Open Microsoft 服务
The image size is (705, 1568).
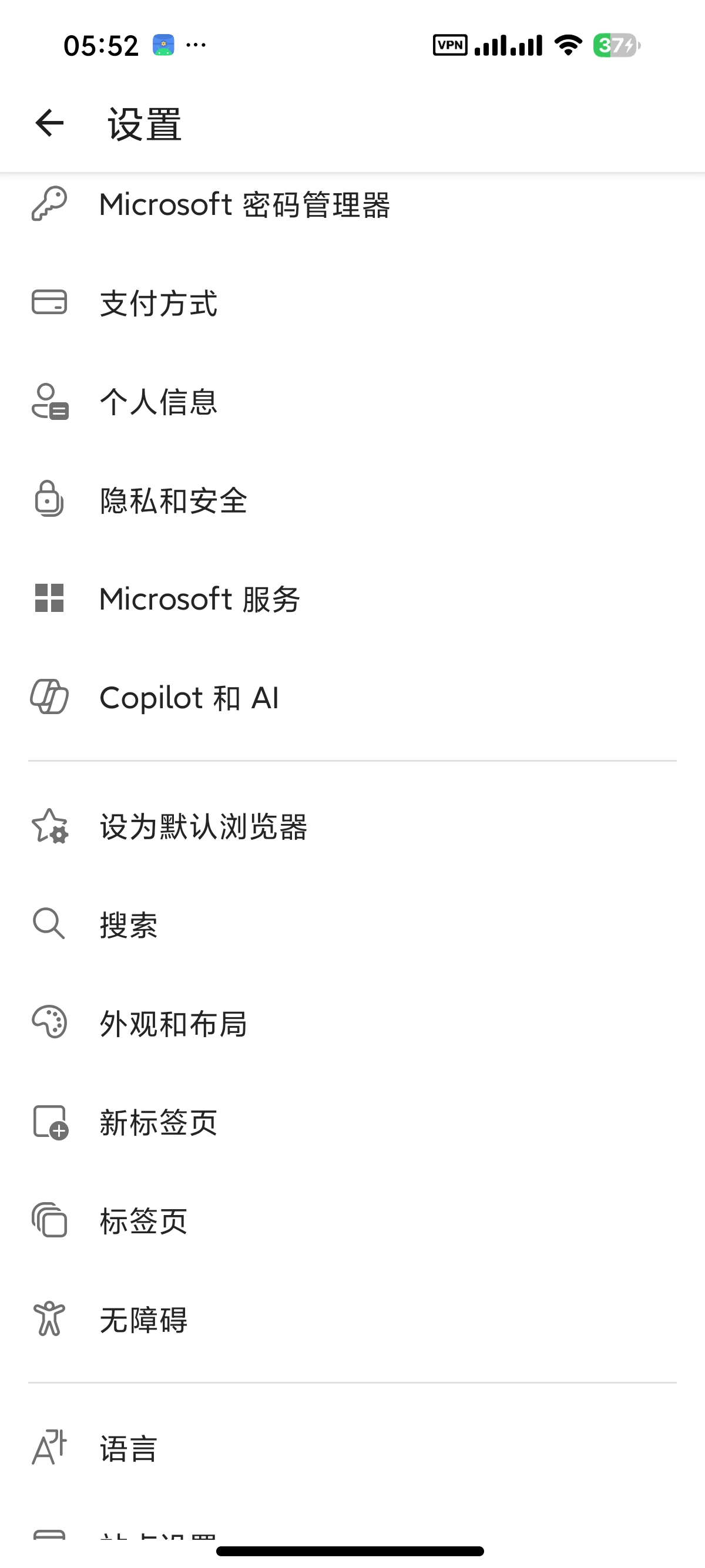click(352, 599)
